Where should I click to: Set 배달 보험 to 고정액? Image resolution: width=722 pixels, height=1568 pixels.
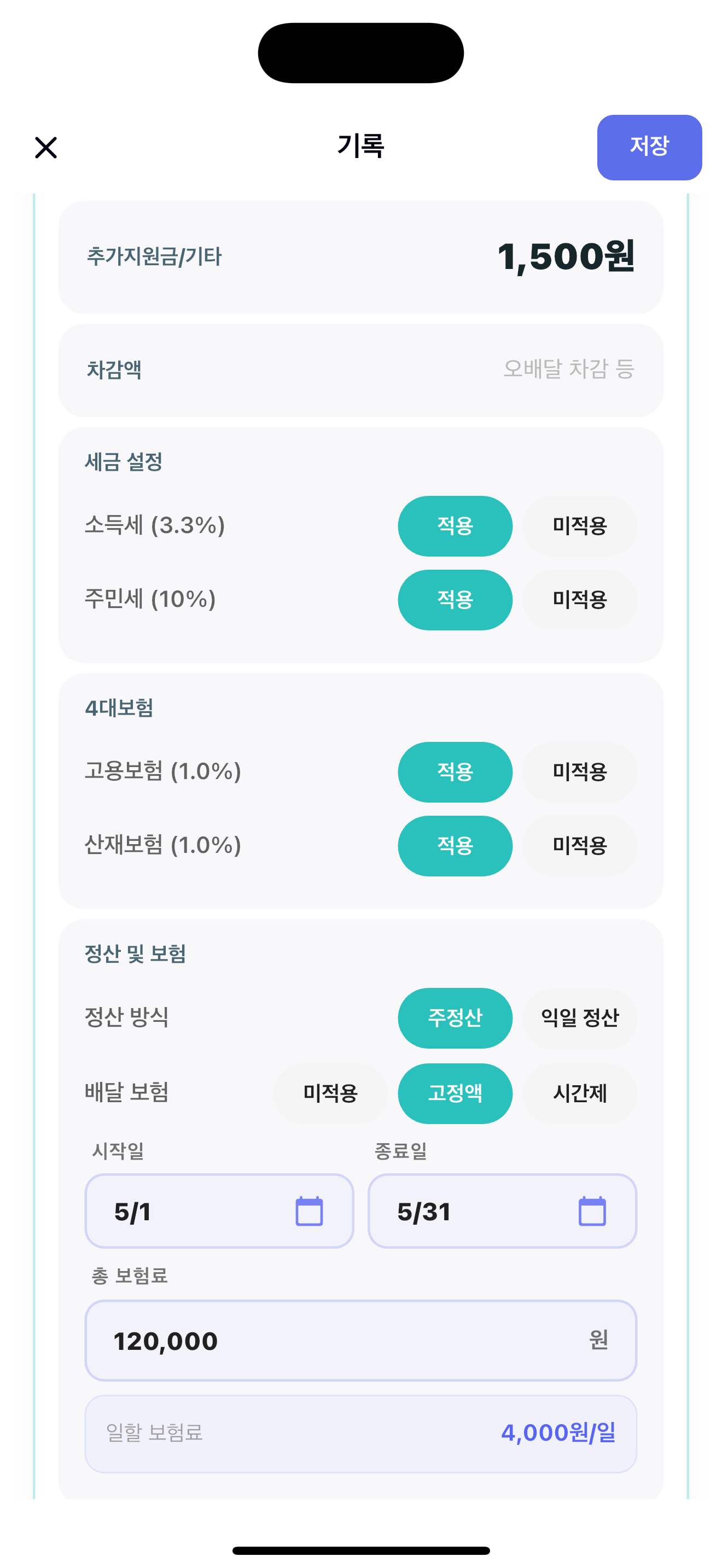(x=455, y=1093)
